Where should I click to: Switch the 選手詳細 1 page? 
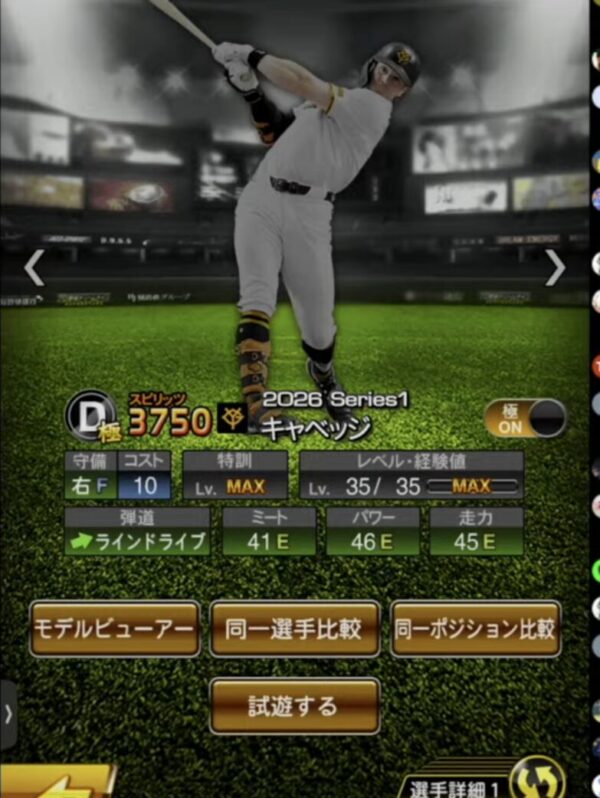(x=531, y=780)
